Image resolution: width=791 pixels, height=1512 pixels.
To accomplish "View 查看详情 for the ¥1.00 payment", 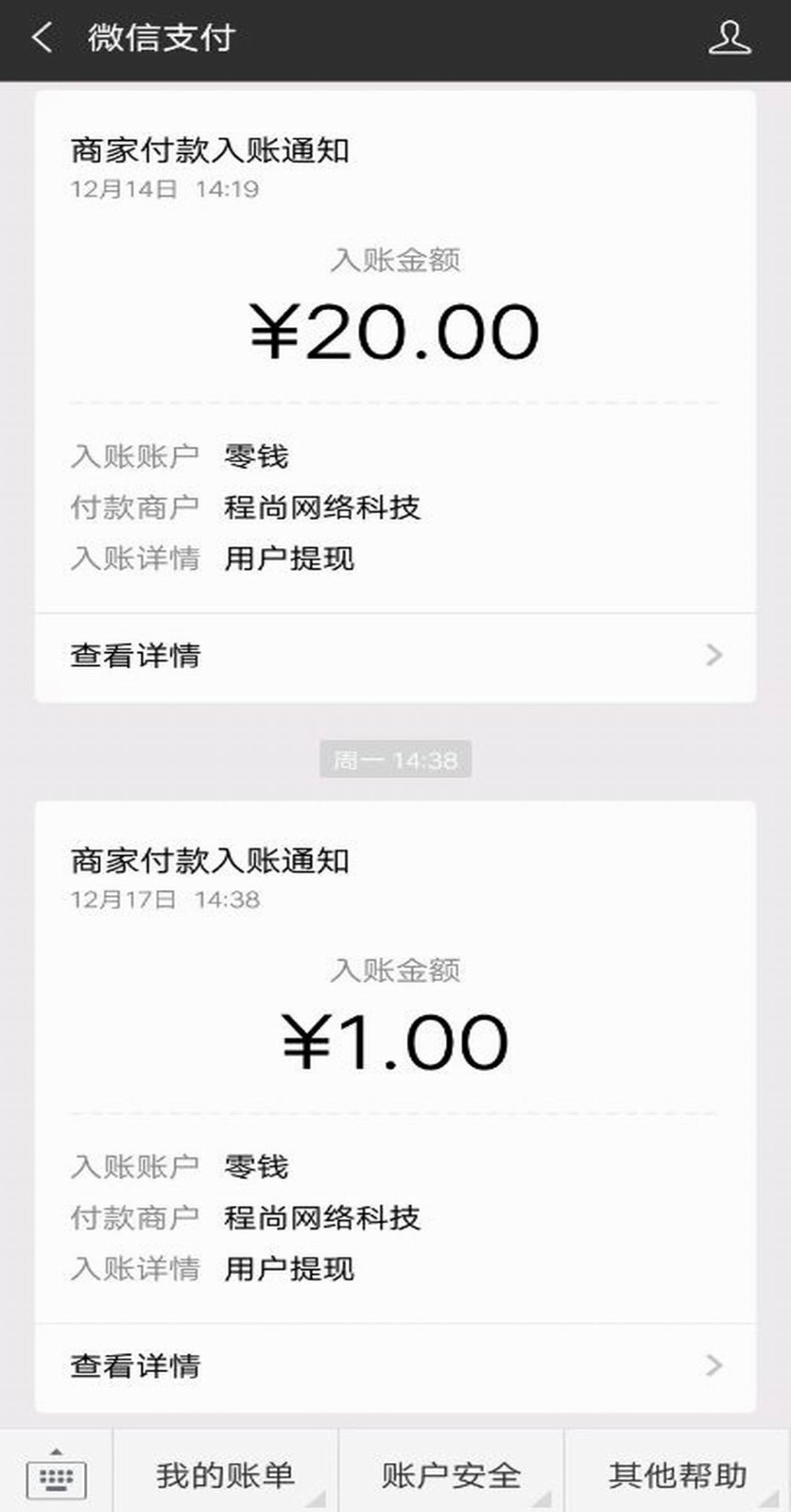I will tap(395, 1366).
